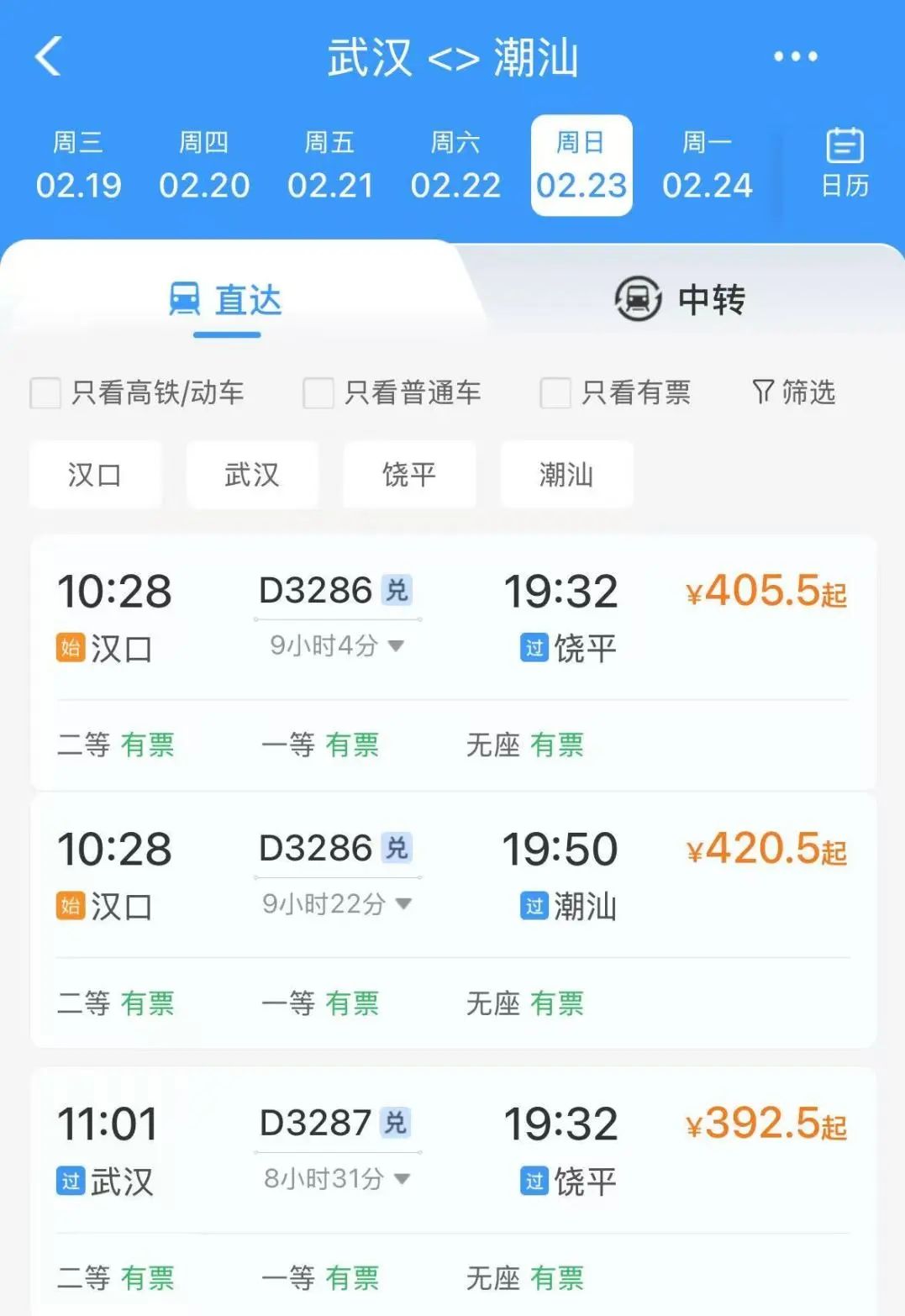The image size is (905, 1316).
Task: Filter by the 汉口 station chip
Action: click(x=95, y=475)
